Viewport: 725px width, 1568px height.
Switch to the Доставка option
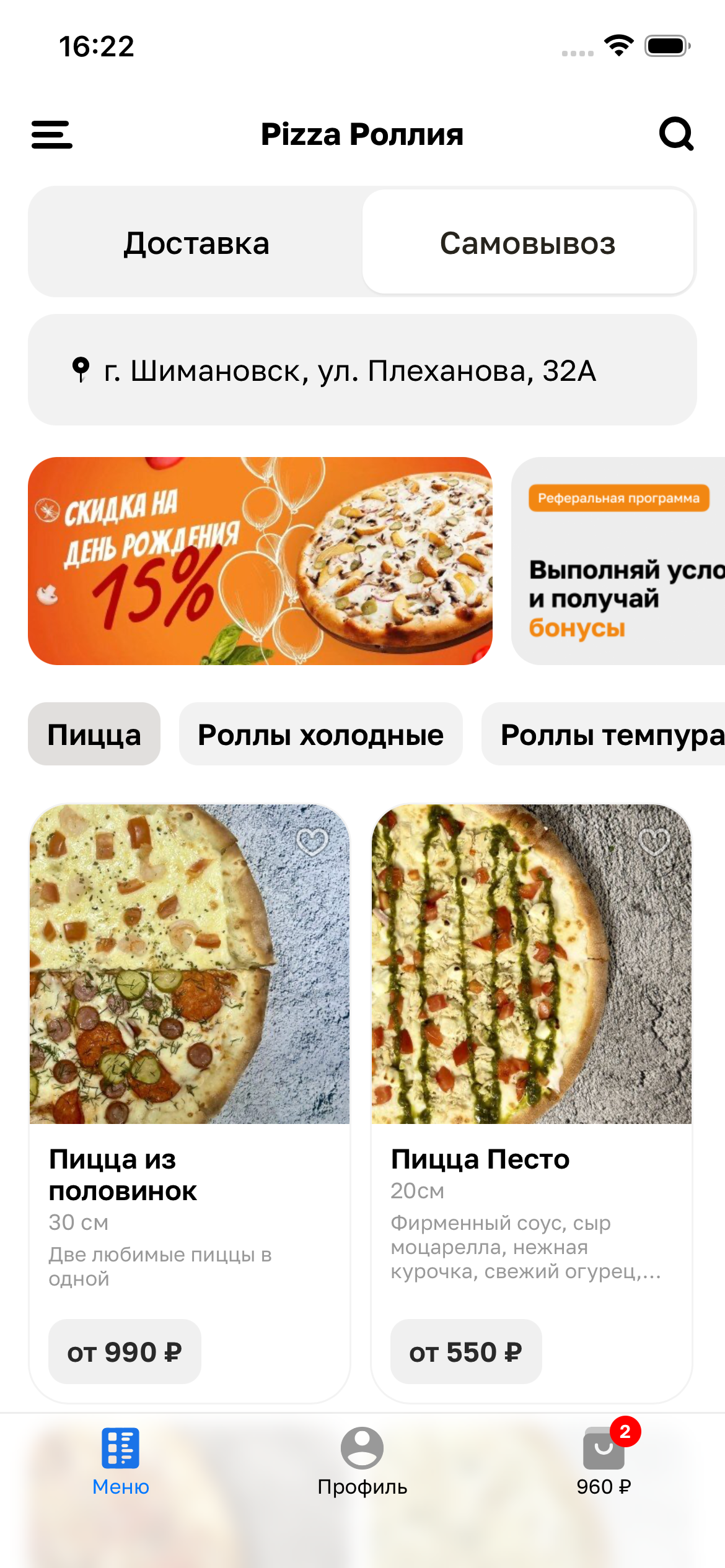pyautogui.click(x=196, y=243)
